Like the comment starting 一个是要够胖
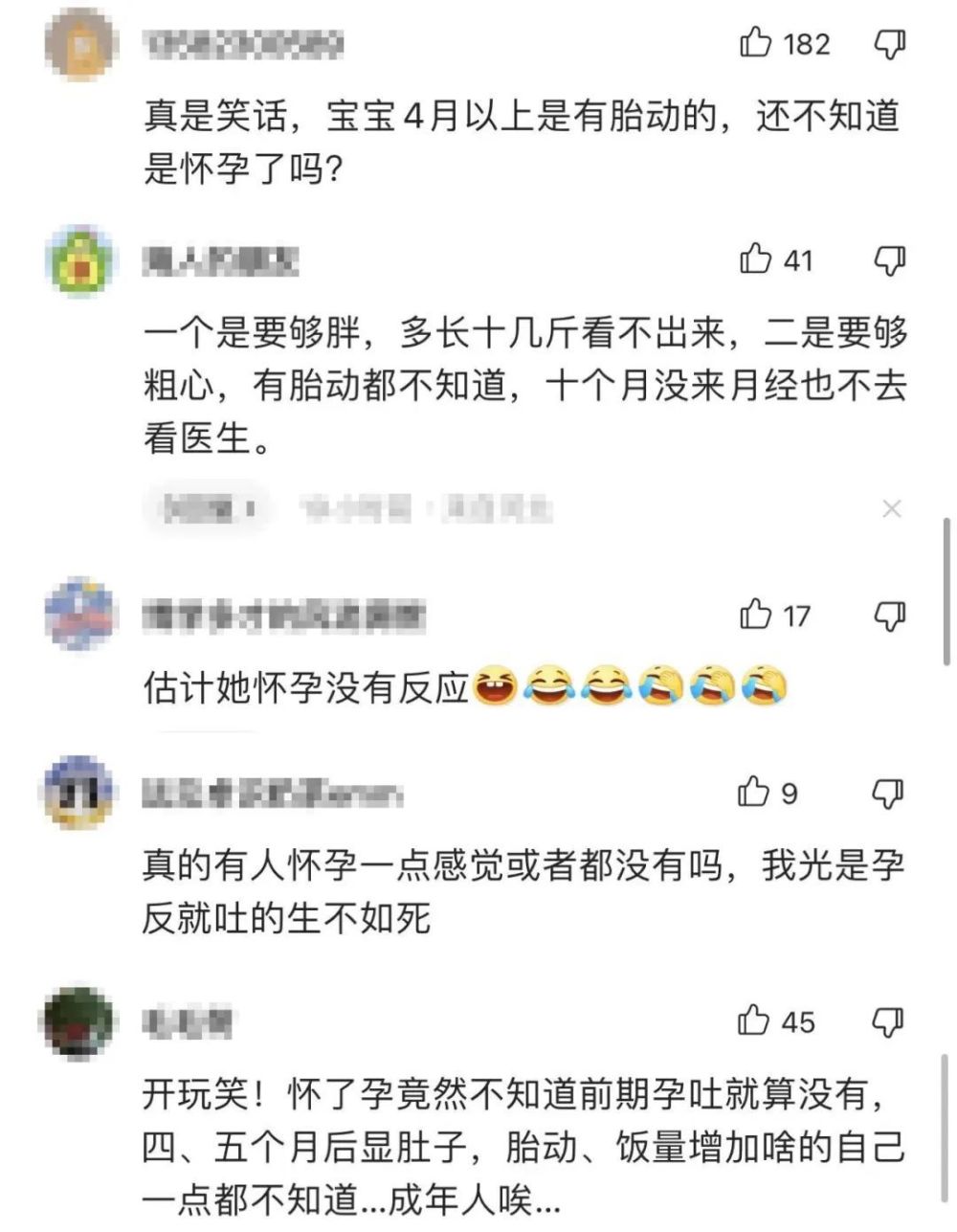Image resolution: width=957 pixels, height=1232 pixels. point(755,258)
